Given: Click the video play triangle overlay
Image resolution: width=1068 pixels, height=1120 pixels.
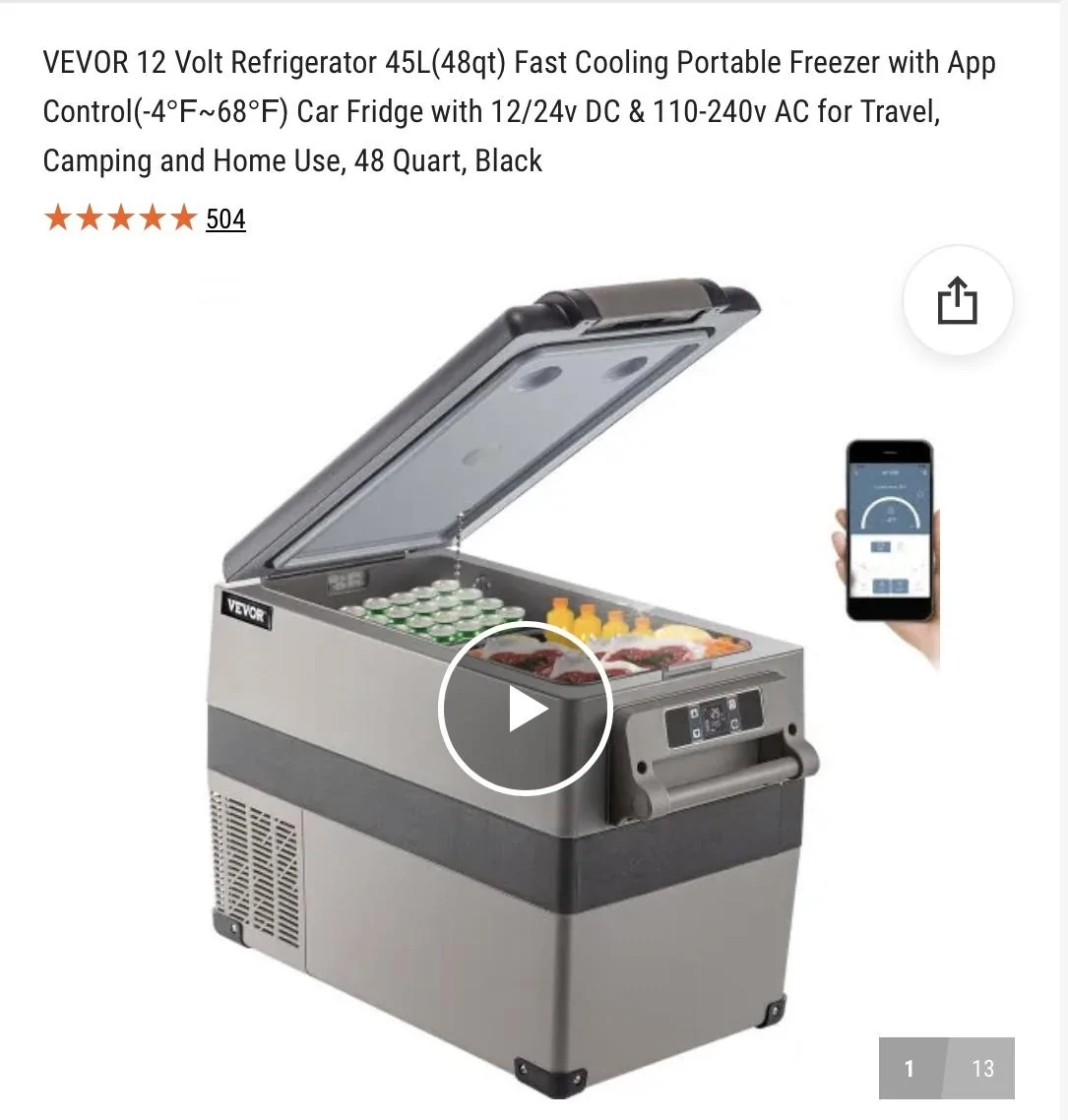Looking at the screenshot, I should coord(532,707).
